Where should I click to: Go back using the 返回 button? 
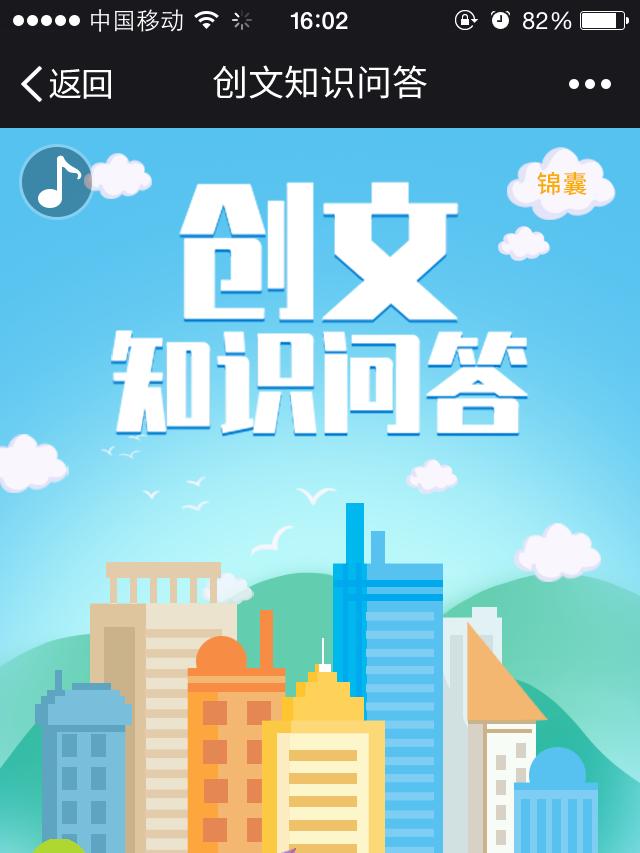point(67,84)
